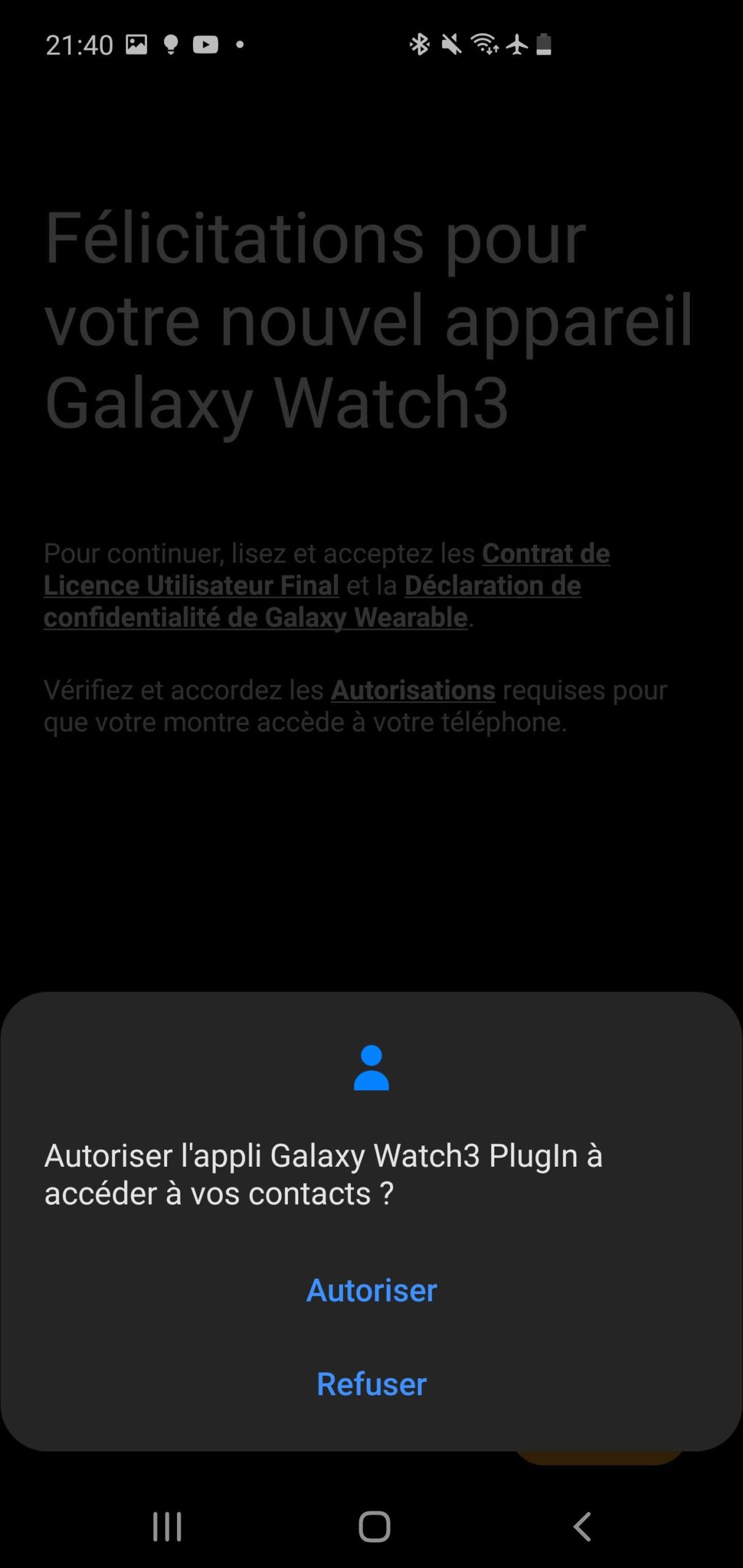Go back with the navigation back button
This screenshot has height=1568, width=743.
point(581,1526)
